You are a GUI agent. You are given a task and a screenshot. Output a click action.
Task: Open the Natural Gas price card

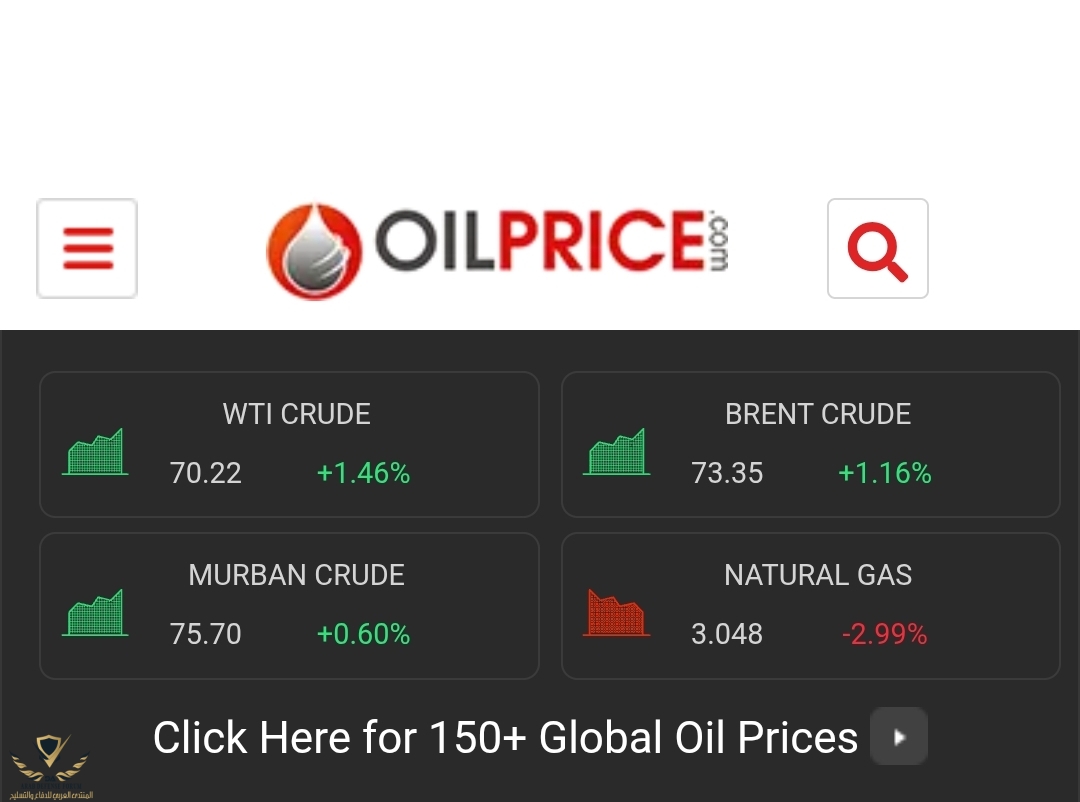tap(810, 605)
